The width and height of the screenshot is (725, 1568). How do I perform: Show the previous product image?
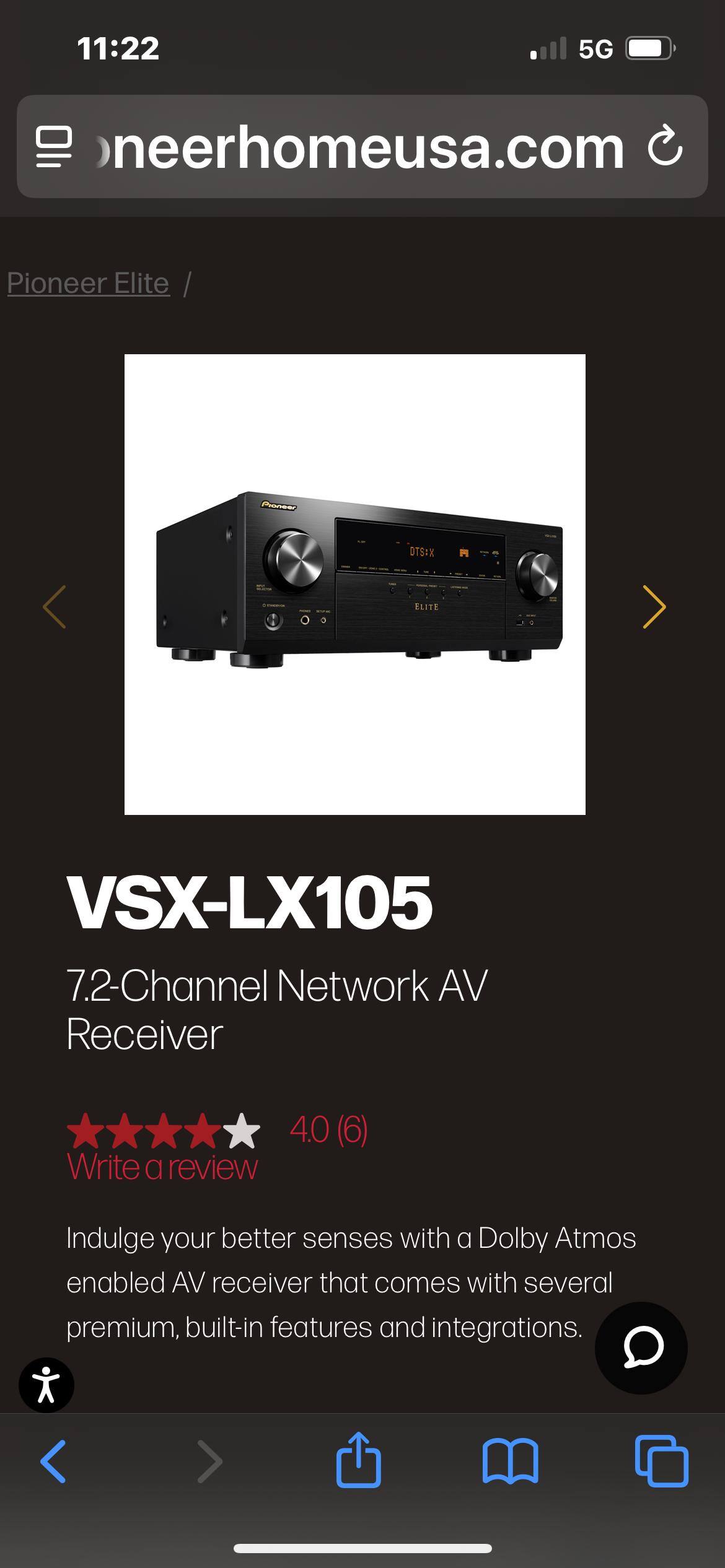[55, 607]
